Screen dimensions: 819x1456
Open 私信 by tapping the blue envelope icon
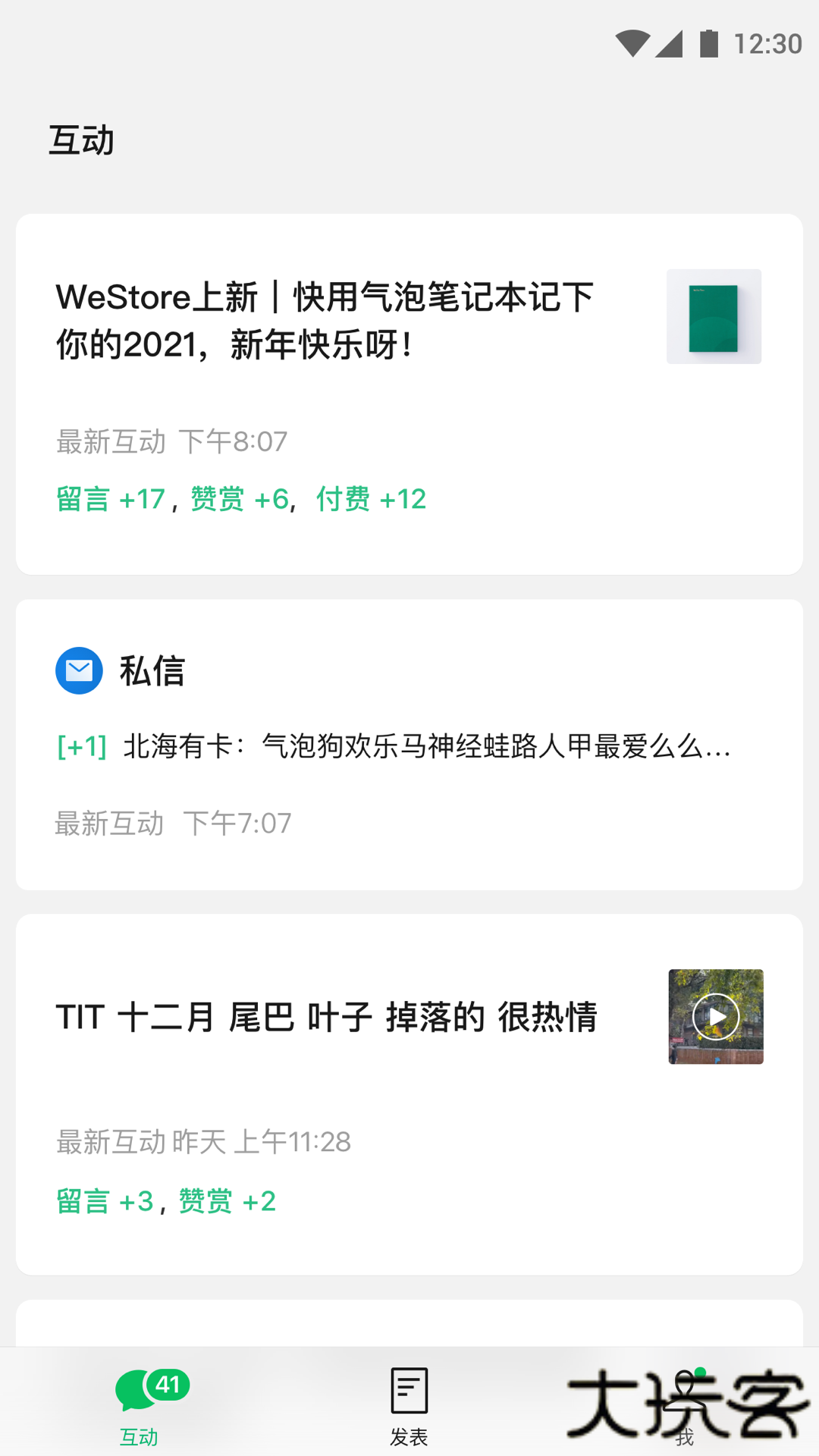(x=79, y=670)
